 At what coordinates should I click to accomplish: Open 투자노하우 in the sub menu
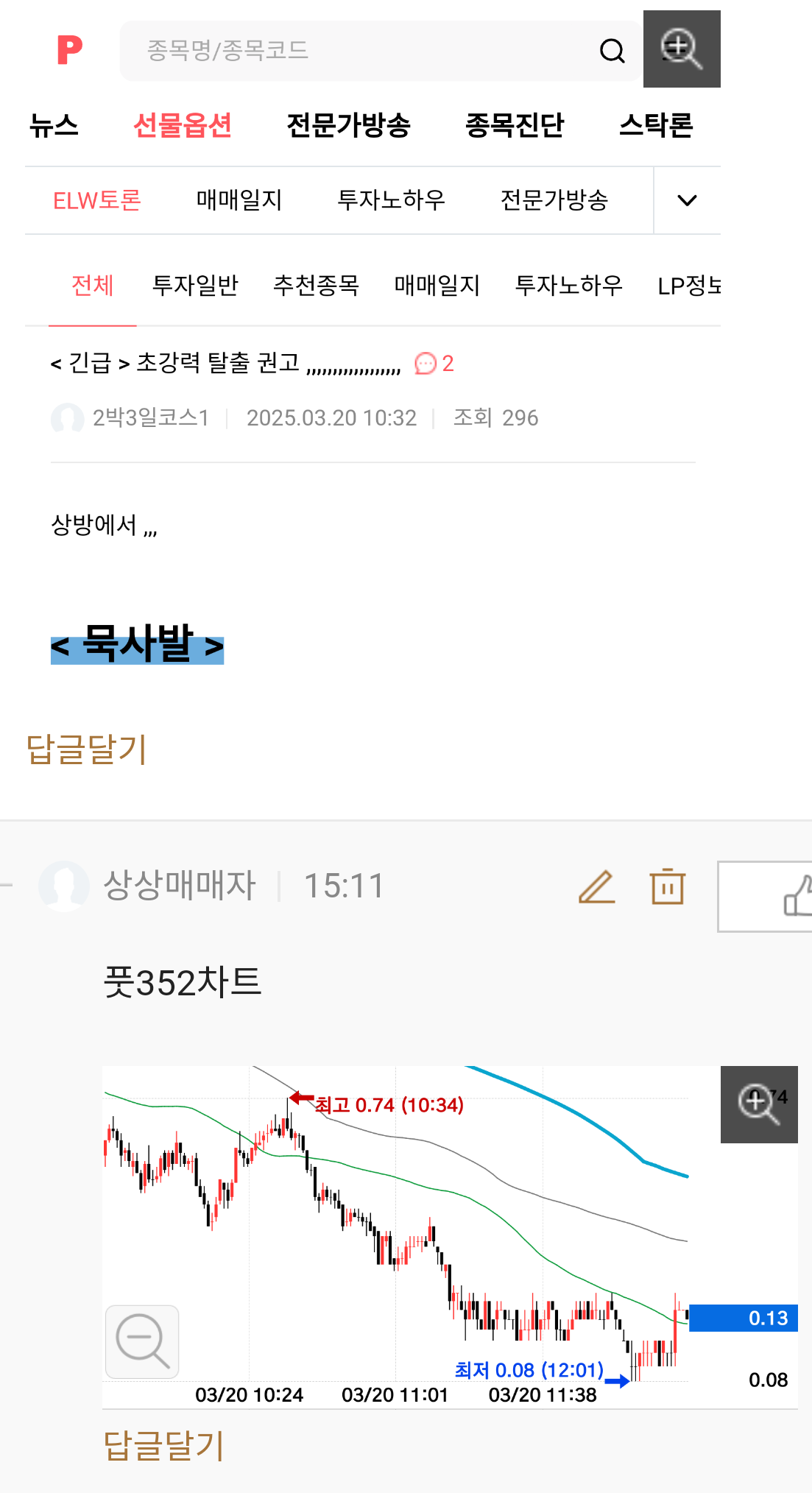[x=391, y=200]
